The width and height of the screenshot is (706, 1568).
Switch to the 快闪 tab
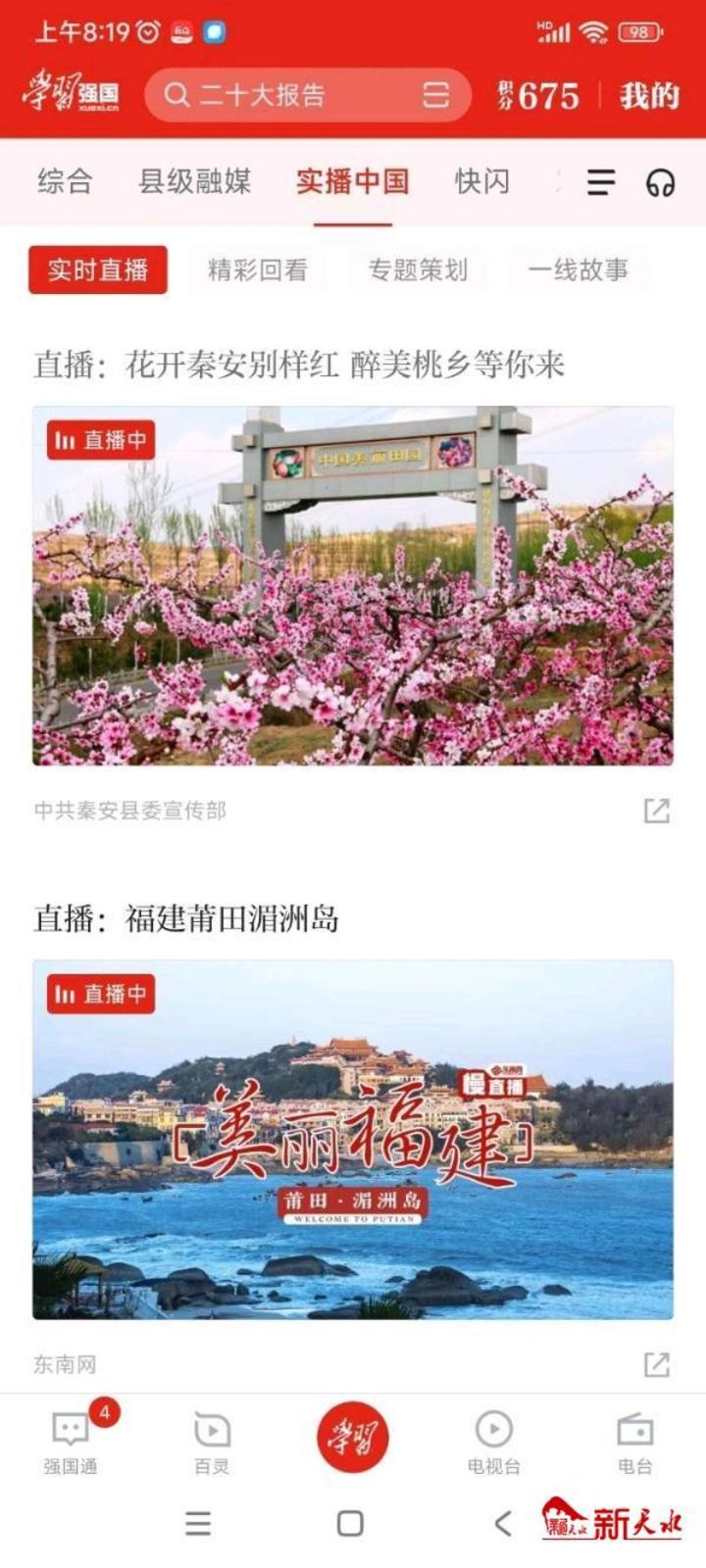481,181
